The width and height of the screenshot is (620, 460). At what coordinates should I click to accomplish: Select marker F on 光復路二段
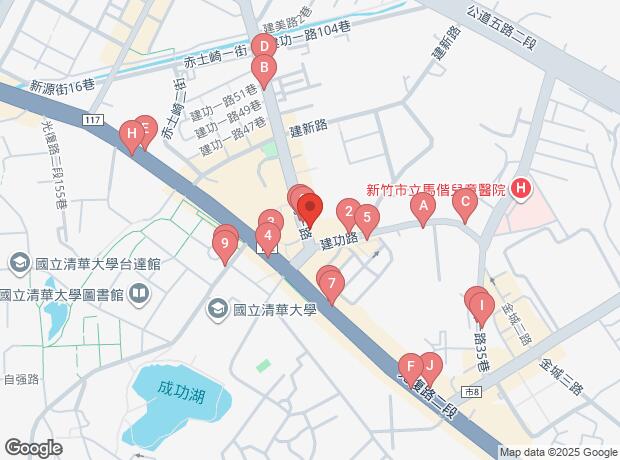coord(411,366)
